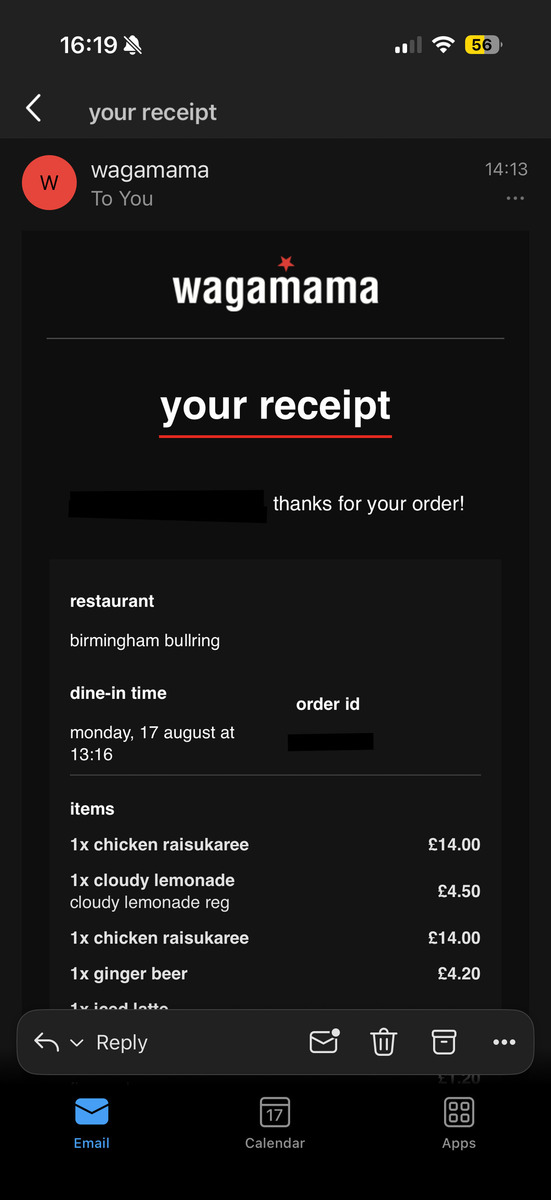
Task: Mark the email as unread
Action: point(324,1041)
